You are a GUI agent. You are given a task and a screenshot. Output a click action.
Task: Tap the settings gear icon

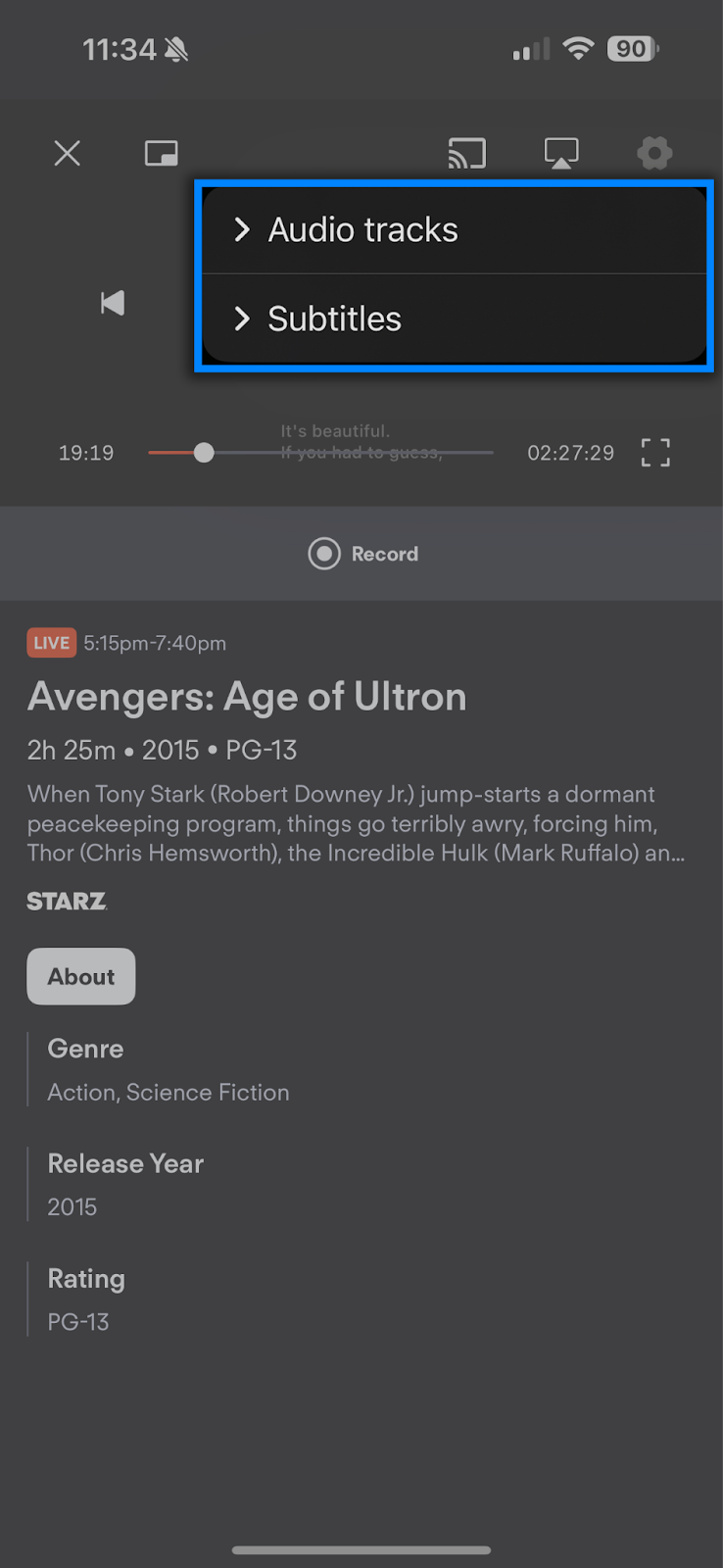654,153
